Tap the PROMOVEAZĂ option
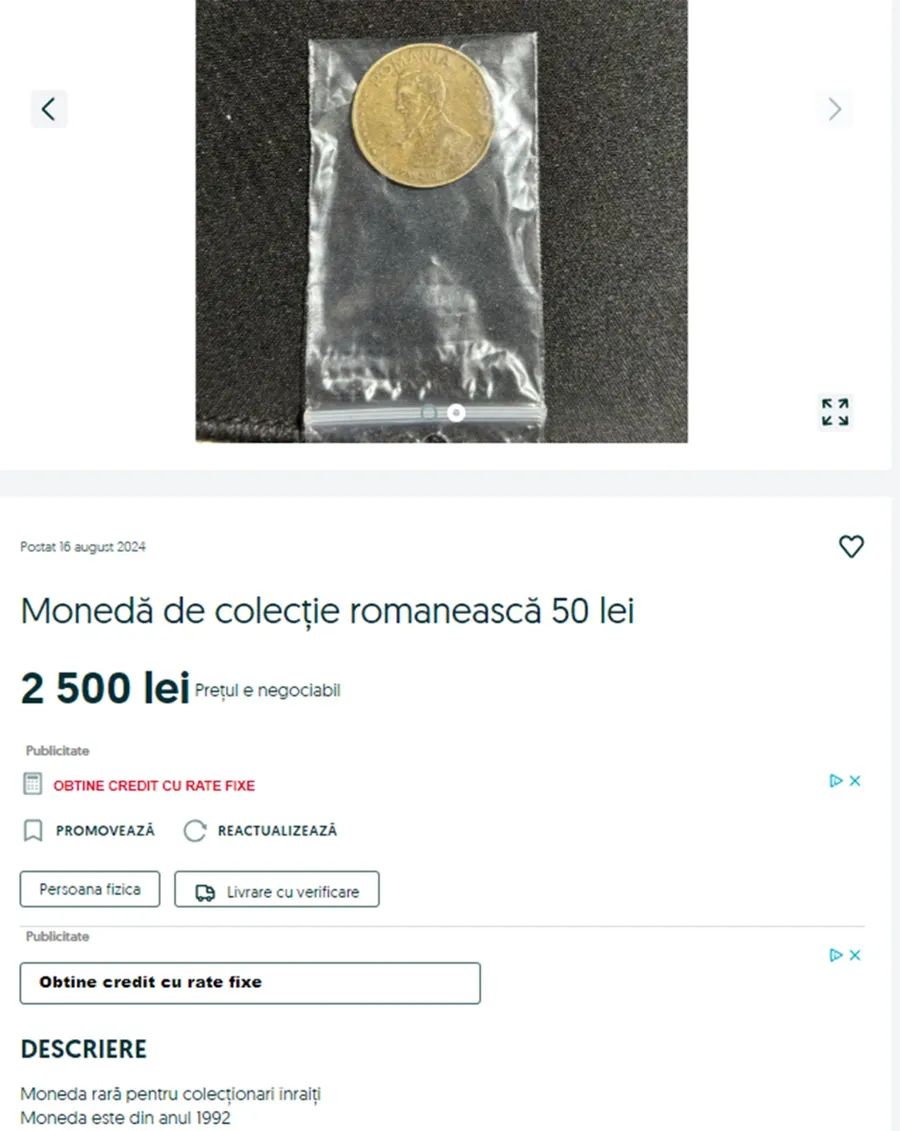900x1131 pixels. (x=90, y=831)
